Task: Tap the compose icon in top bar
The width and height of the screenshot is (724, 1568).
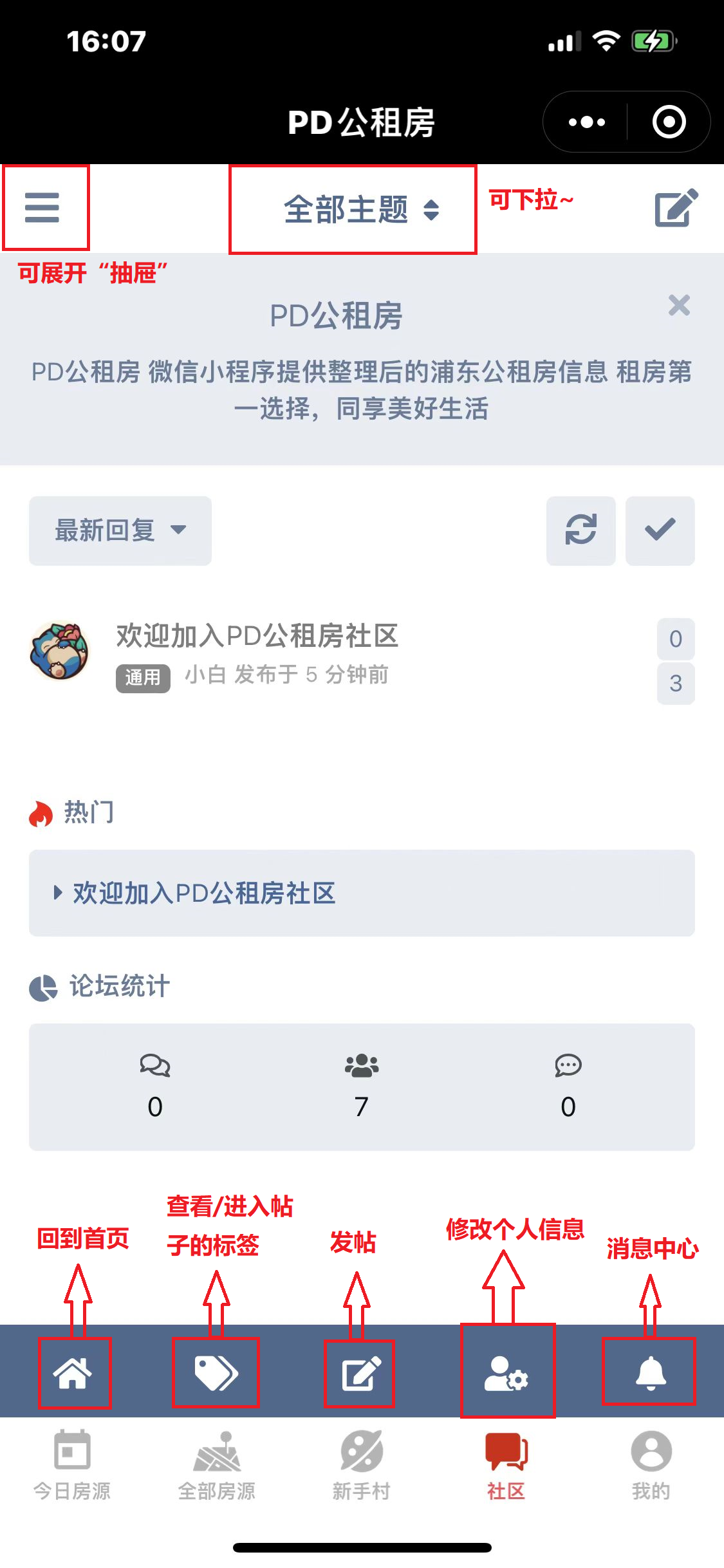Action: (675, 208)
